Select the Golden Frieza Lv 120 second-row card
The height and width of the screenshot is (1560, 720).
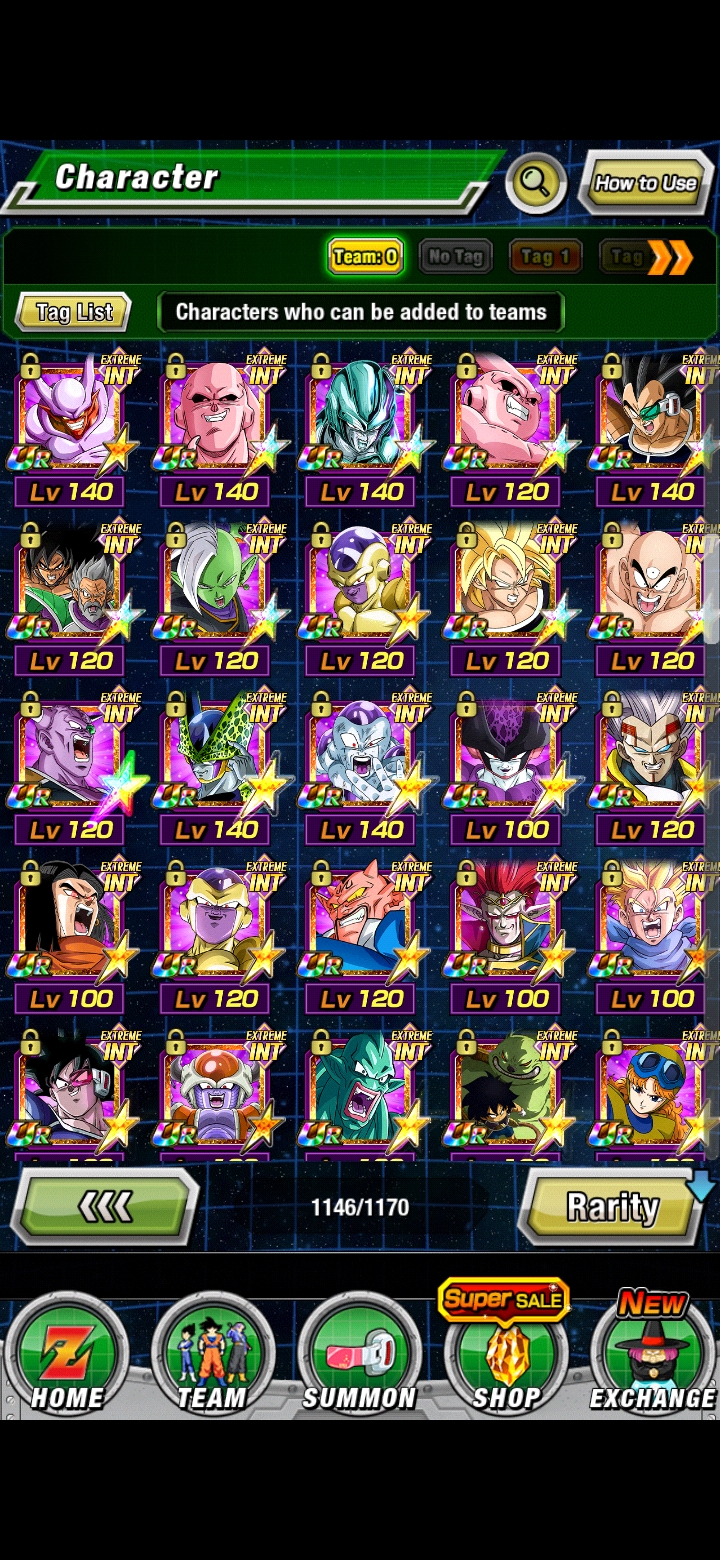point(363,597)
